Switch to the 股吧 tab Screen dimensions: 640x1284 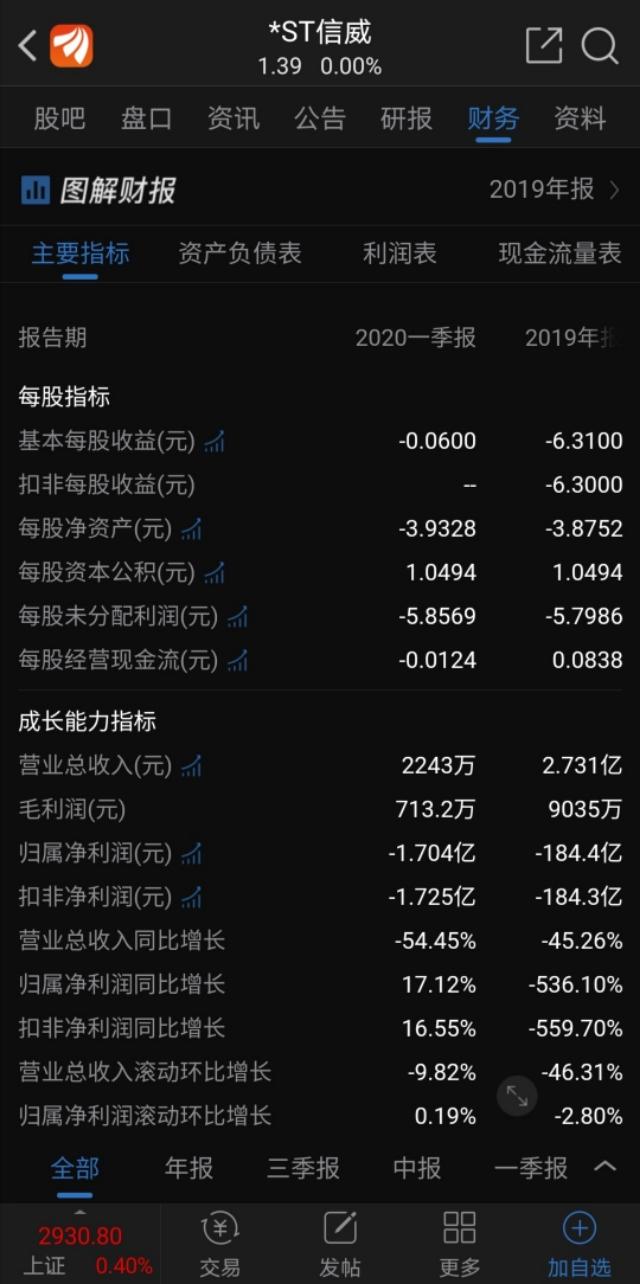tap(60, 119)
